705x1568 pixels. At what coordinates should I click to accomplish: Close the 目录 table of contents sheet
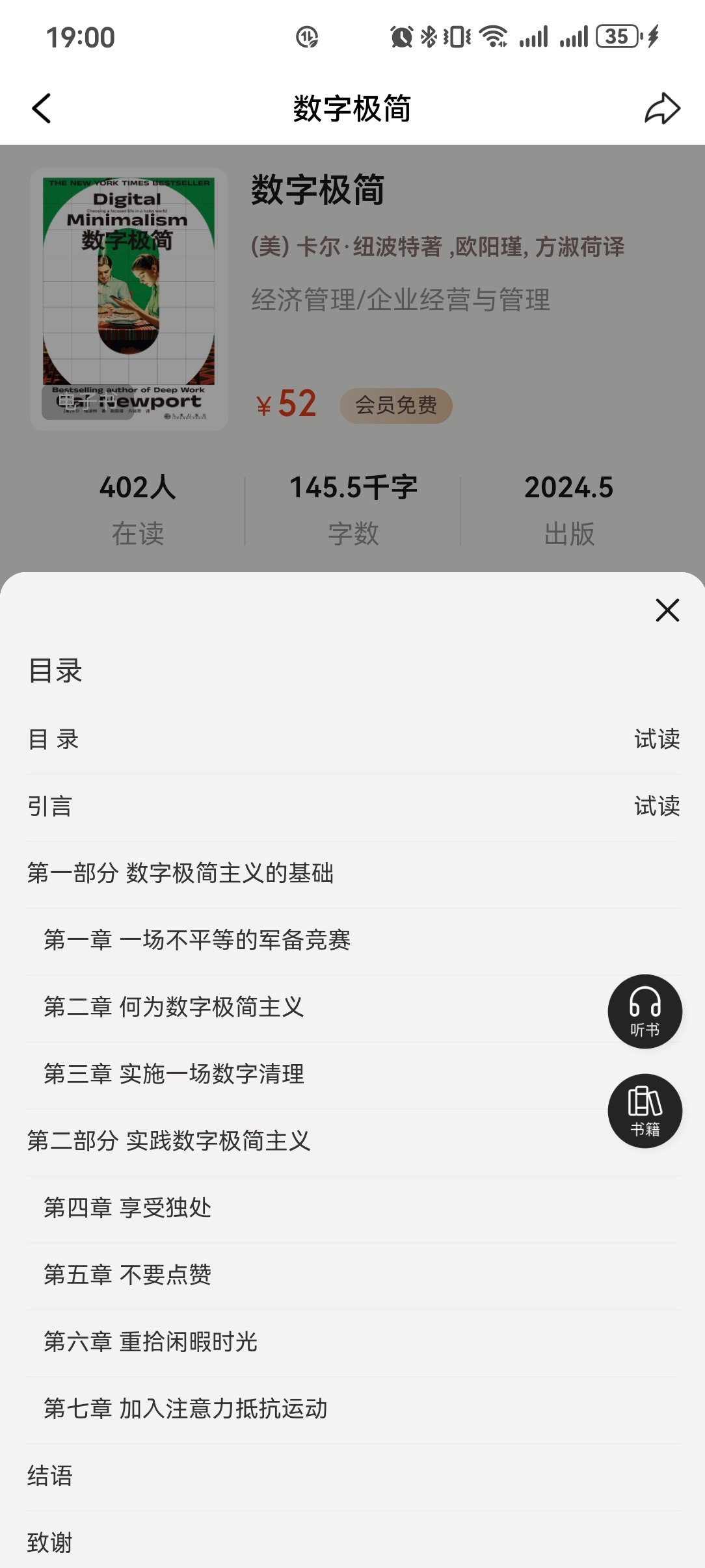coord(667,610)
